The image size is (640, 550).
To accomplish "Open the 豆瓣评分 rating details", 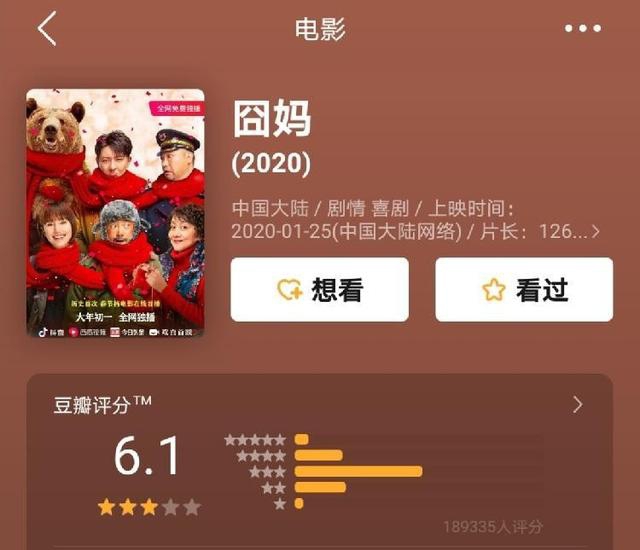I will 577,405.
